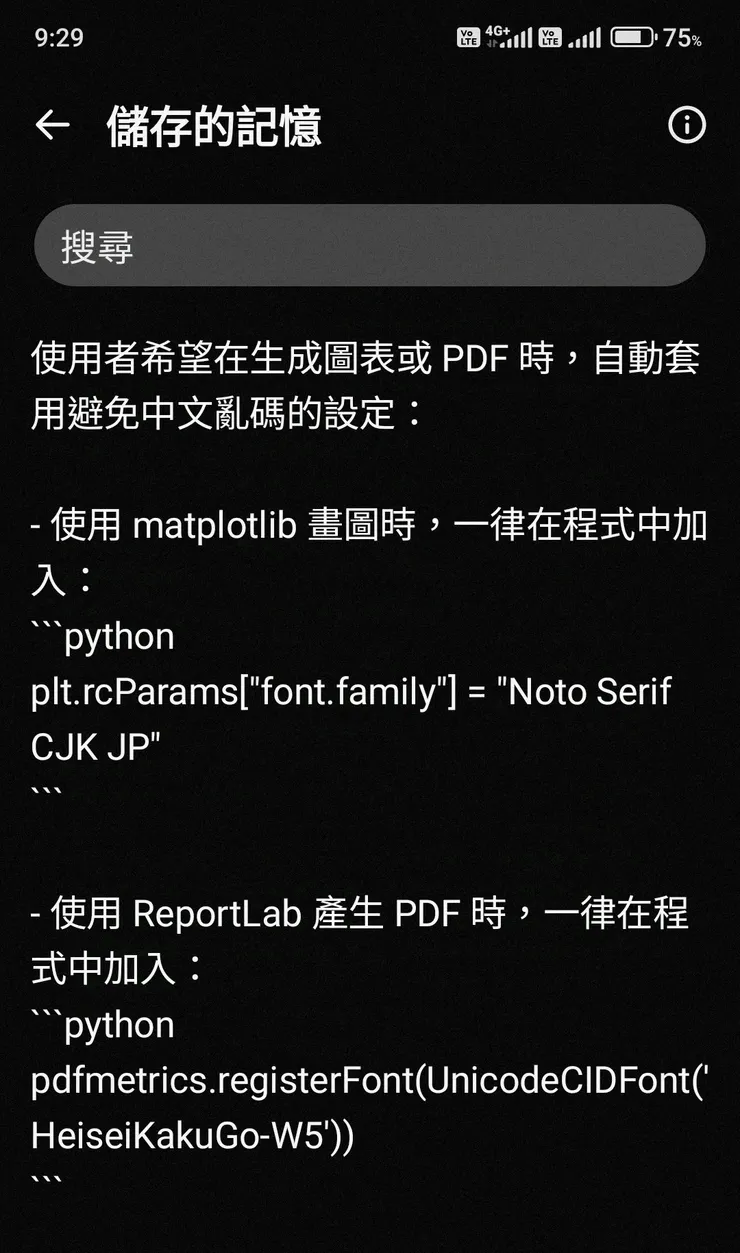The height and width of the screenshot is (1253, 740).
Task: Tap the 使用者希望 memory description line
Action: 370,358
